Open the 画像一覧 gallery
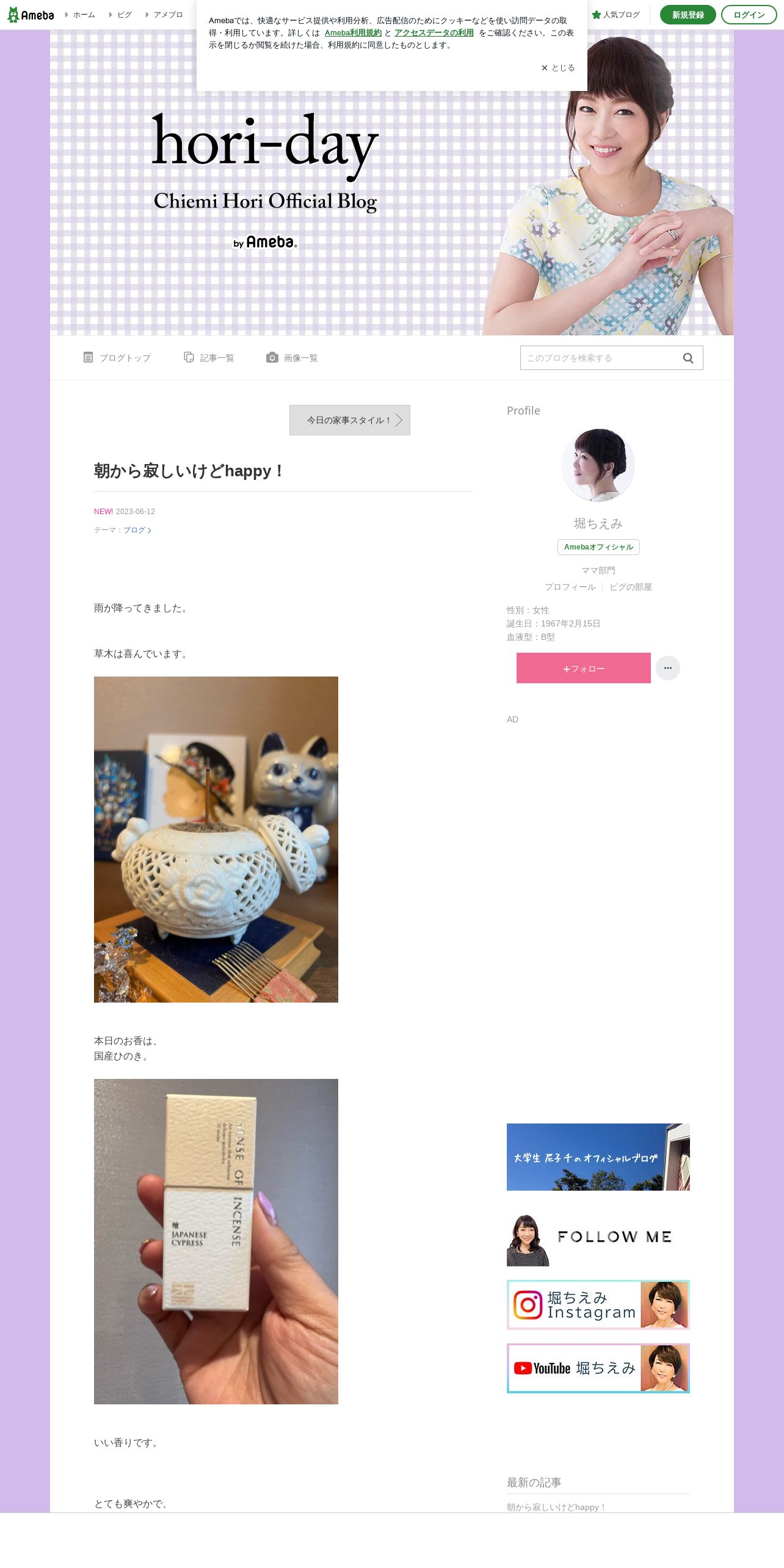Screen dimensions: 784x1568 click(292, 358)
